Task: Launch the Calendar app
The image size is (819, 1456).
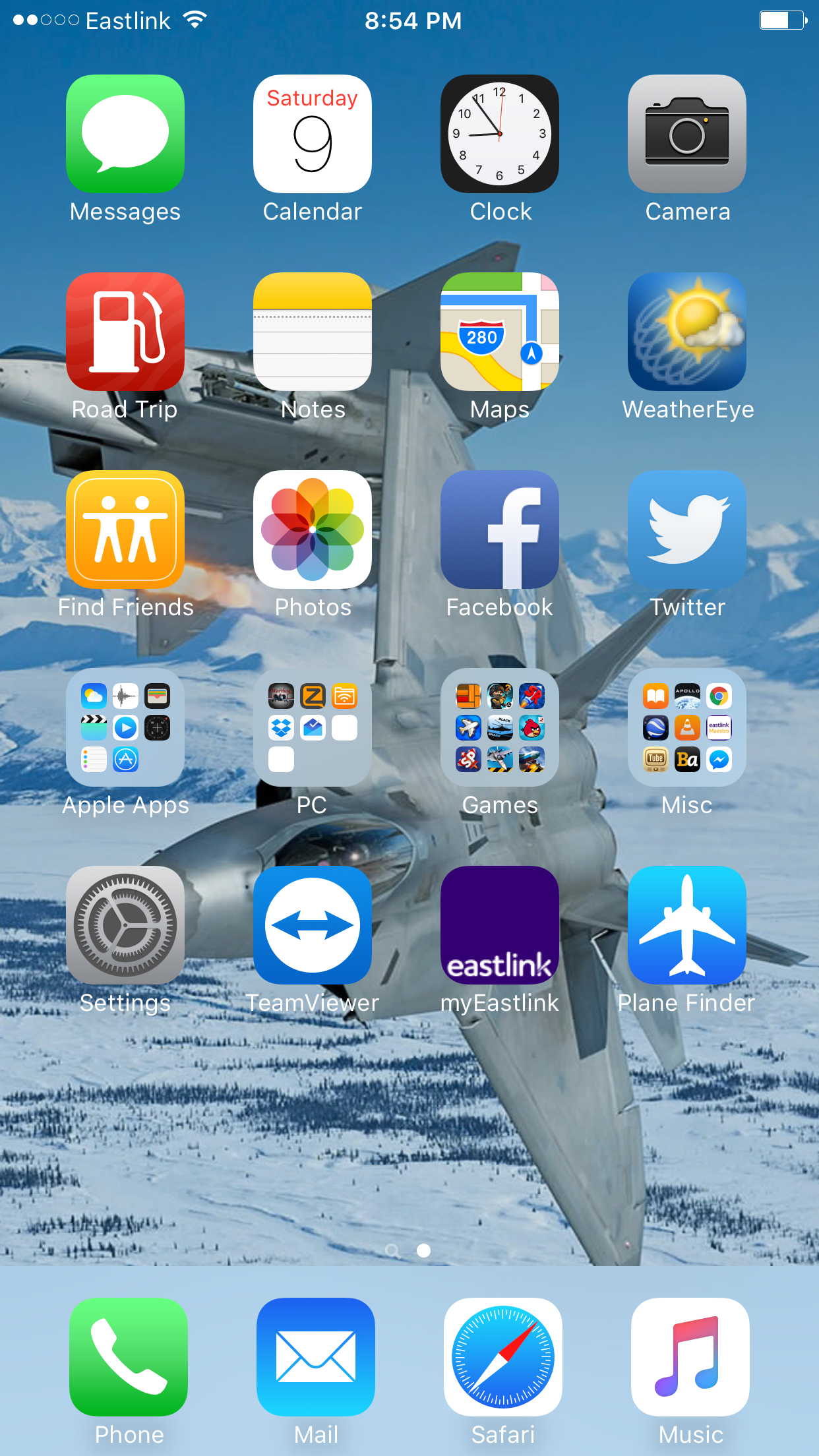Action: (313, 134)
